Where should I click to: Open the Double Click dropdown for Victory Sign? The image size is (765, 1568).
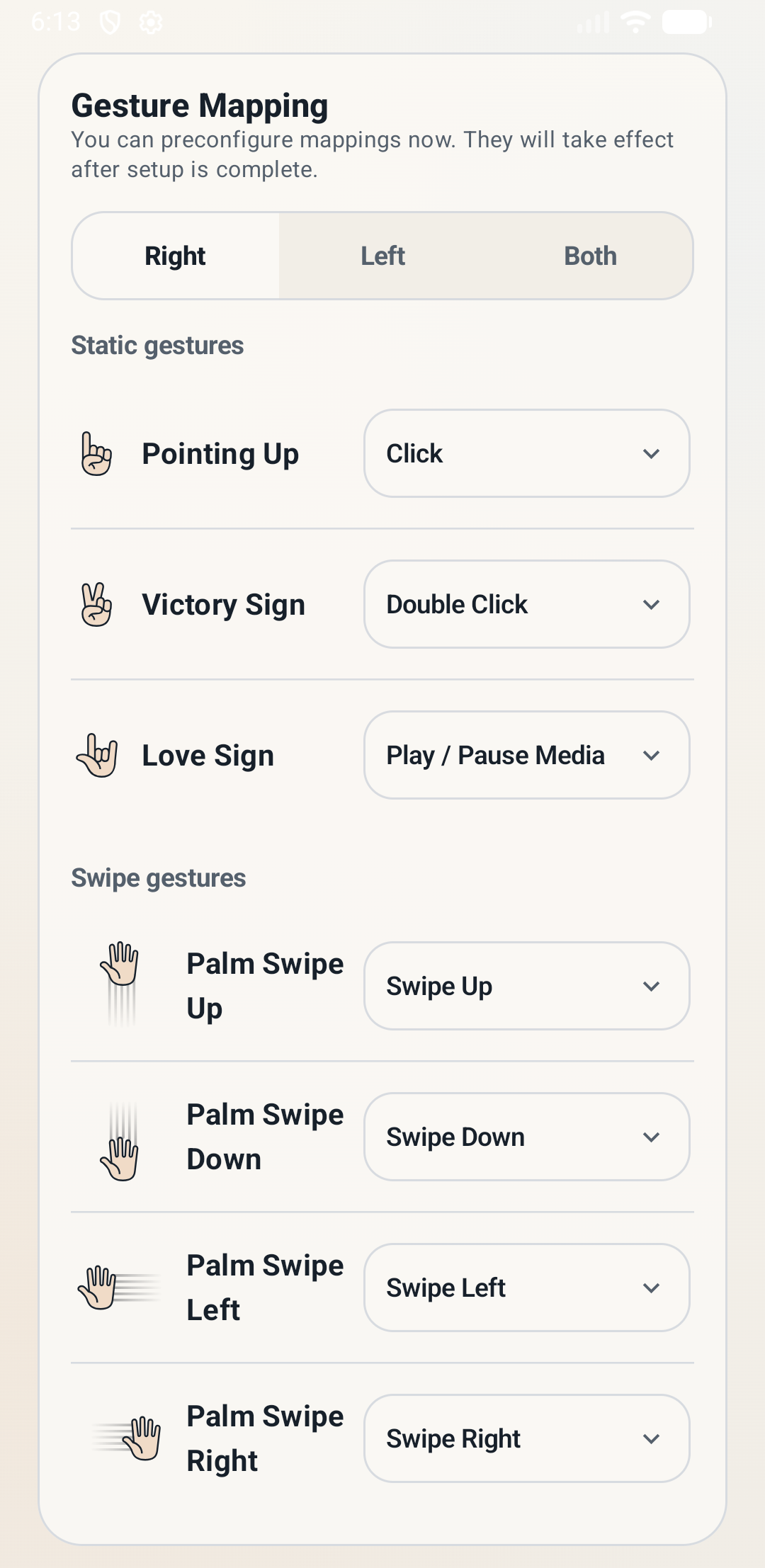point(526,604)
